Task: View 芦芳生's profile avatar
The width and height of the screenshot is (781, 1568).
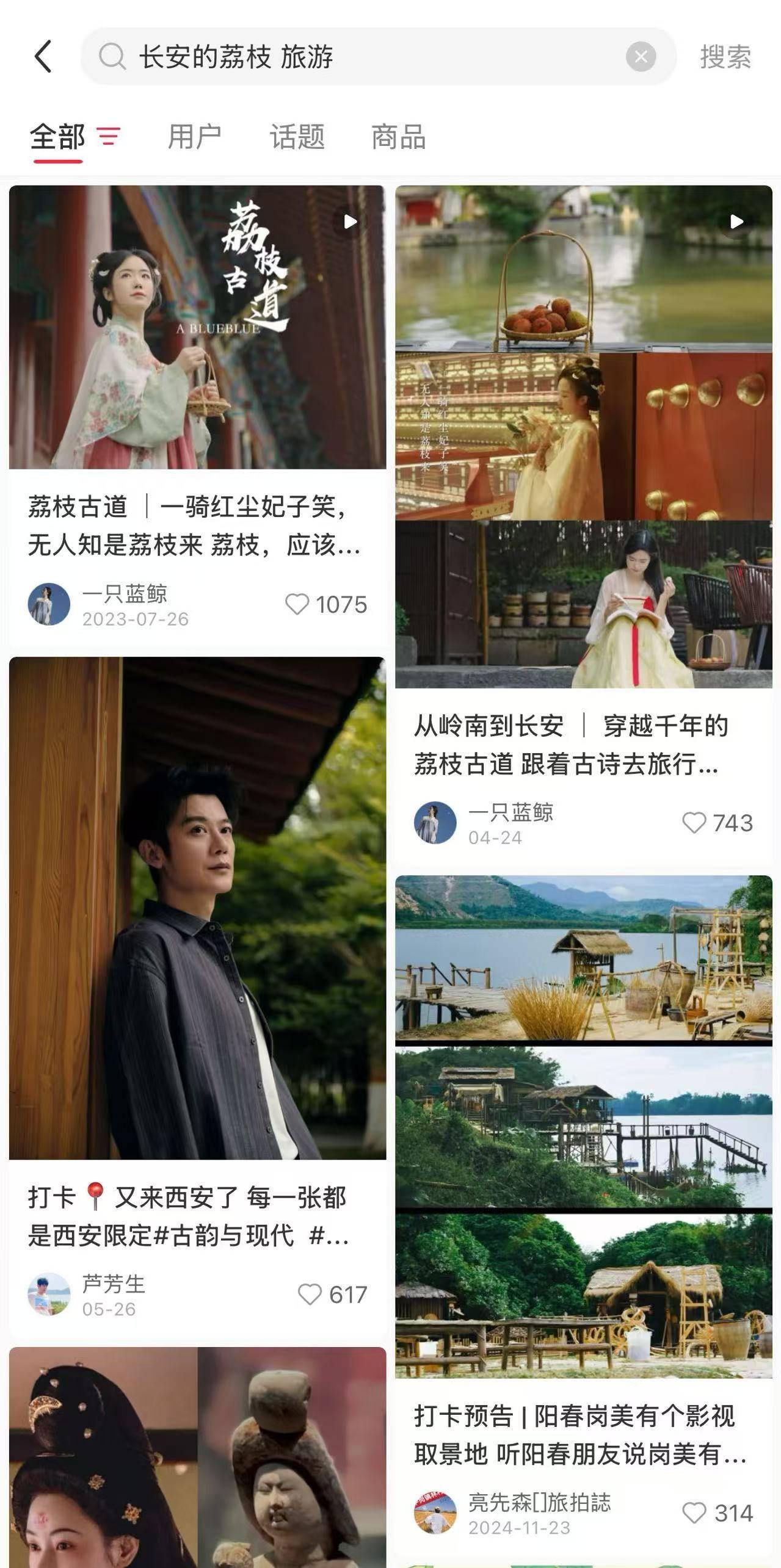Action: pyautogui.click(x=49, y=1293)
